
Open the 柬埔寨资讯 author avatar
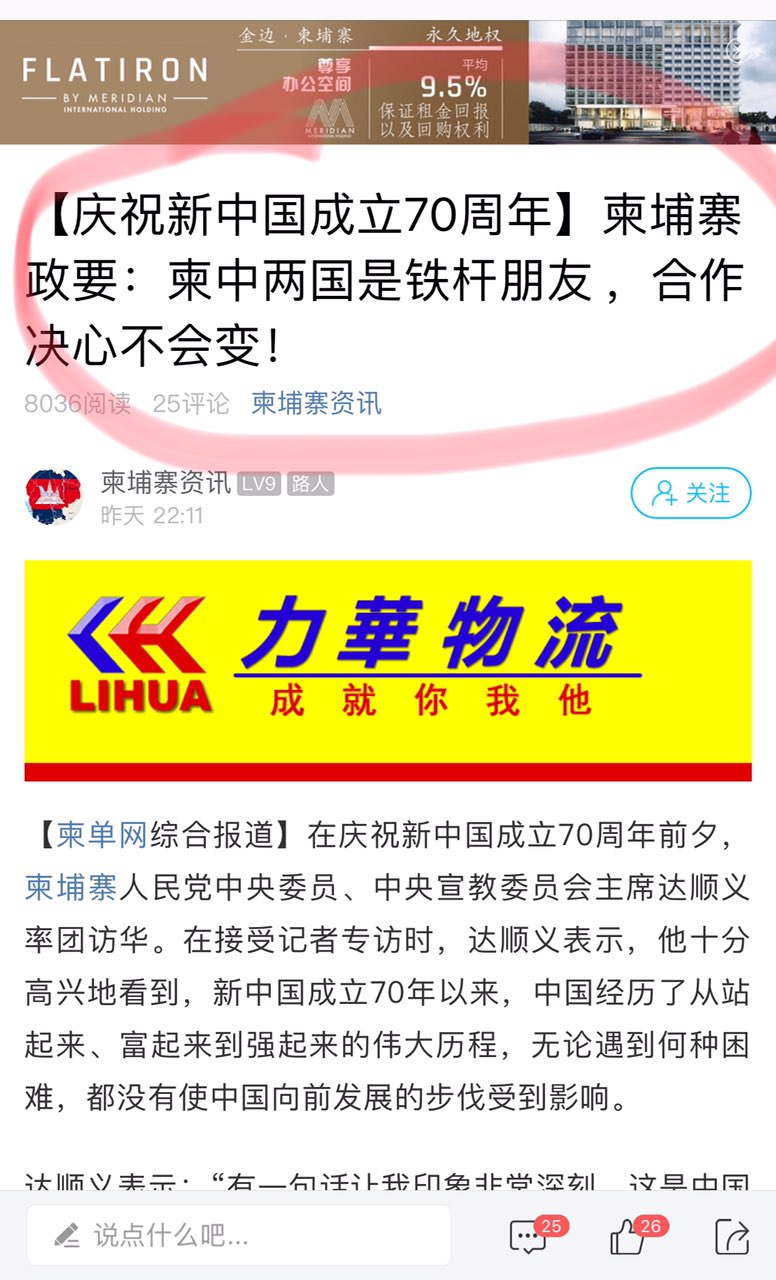(x=53, y=497)
